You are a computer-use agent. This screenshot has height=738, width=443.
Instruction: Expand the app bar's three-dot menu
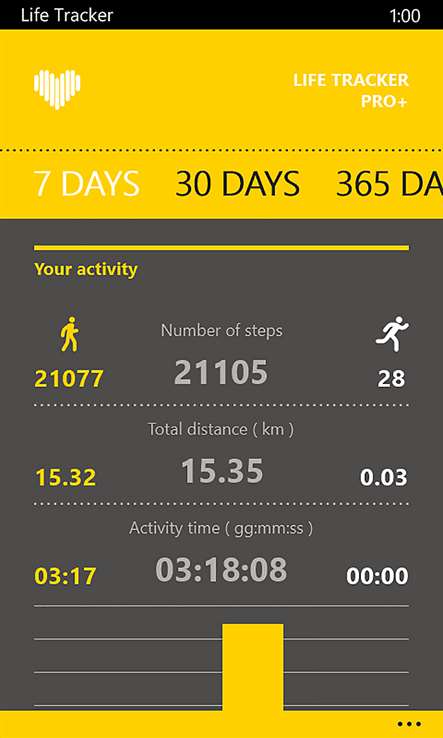[x=409, y=724]
